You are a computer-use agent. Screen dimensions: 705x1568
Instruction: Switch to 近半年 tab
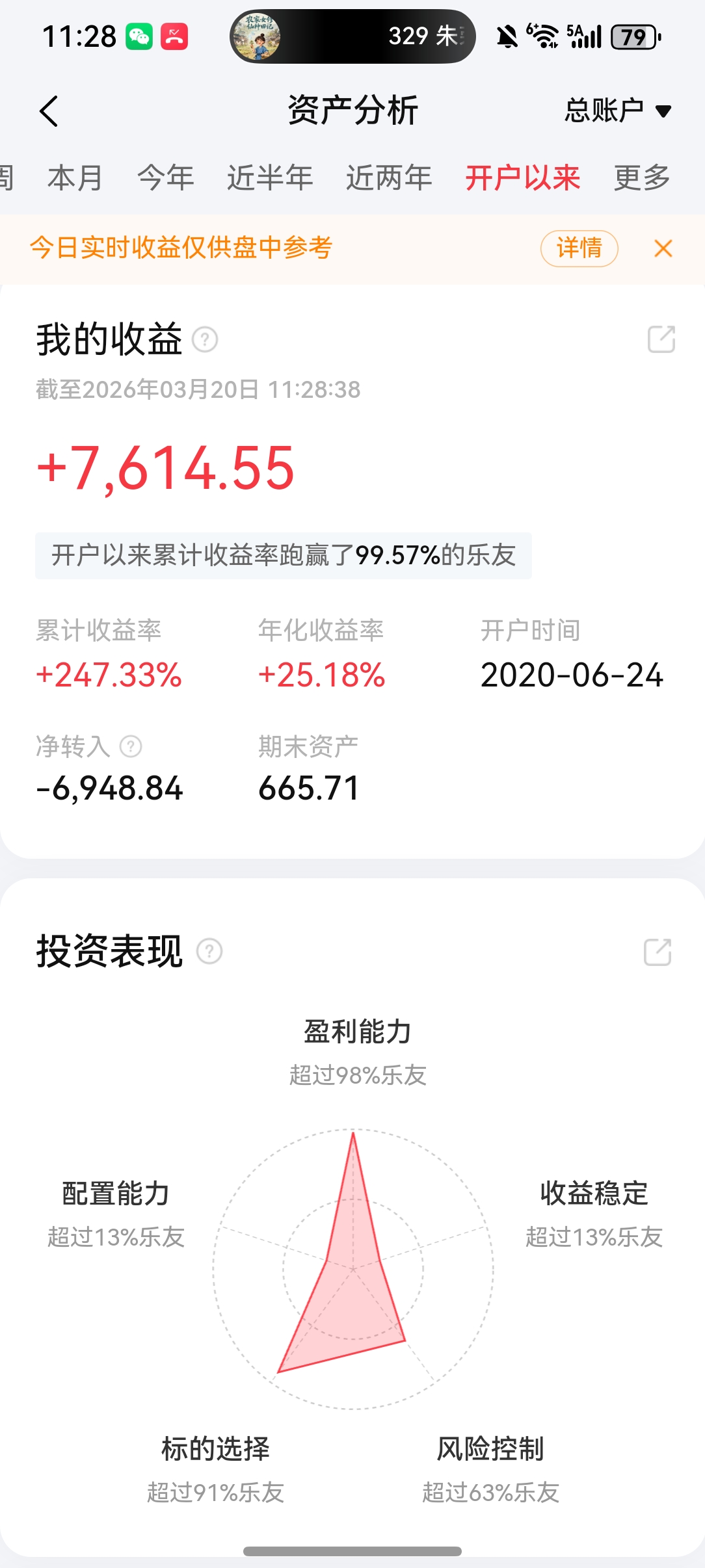(270, 177)
